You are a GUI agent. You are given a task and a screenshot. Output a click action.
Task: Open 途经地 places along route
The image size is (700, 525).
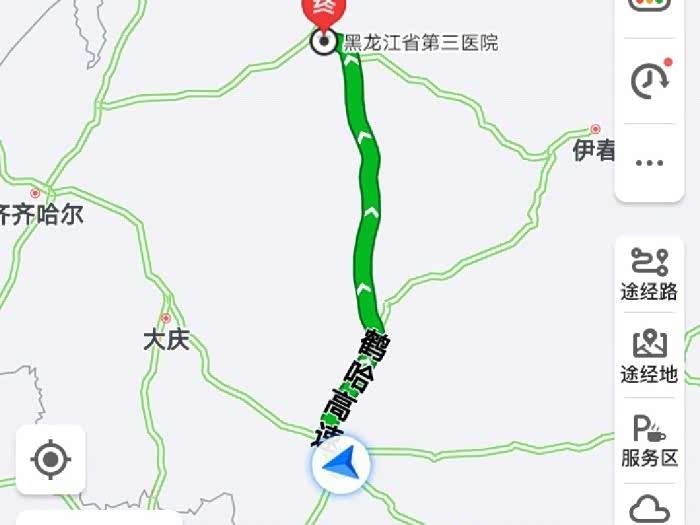[x=650, y=356]
